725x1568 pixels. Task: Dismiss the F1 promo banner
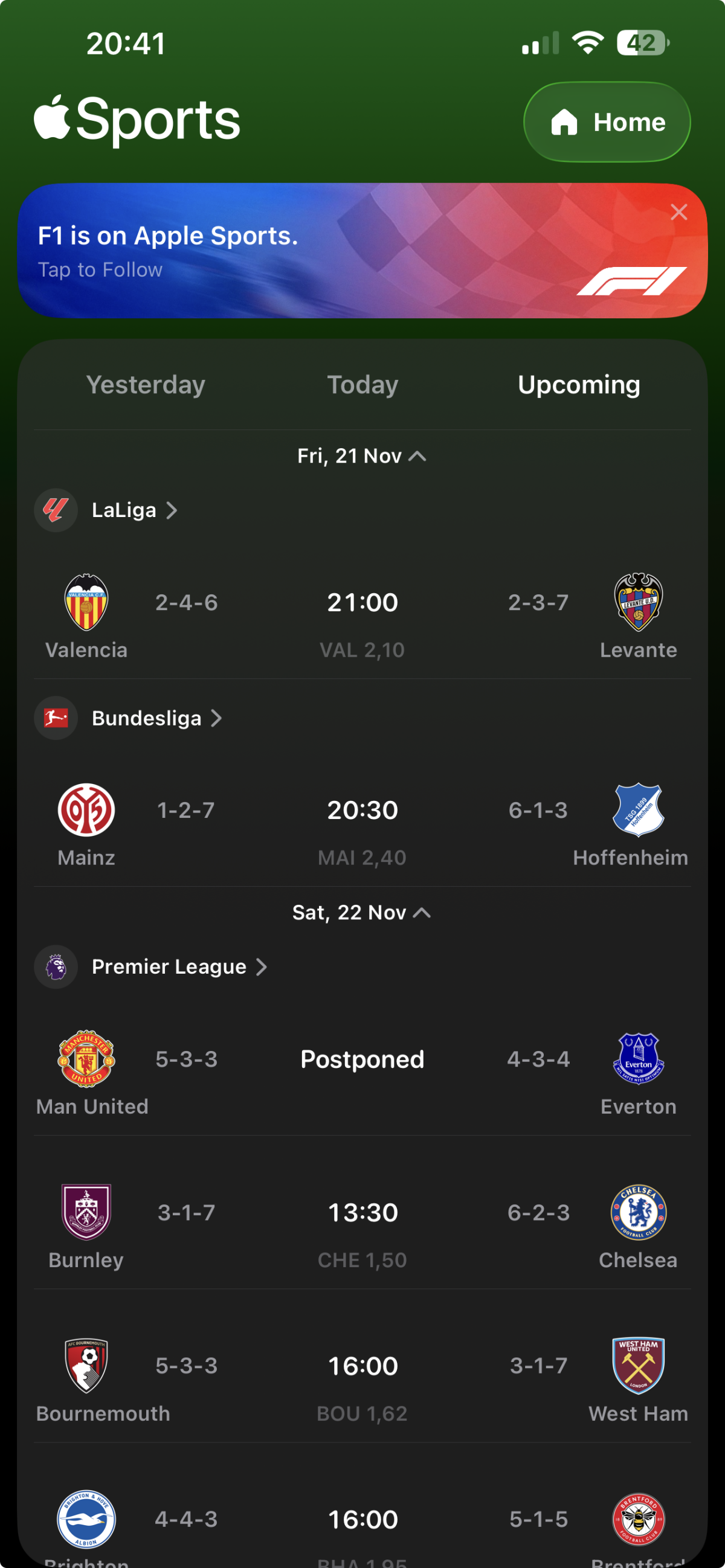[x=678, y=213]
